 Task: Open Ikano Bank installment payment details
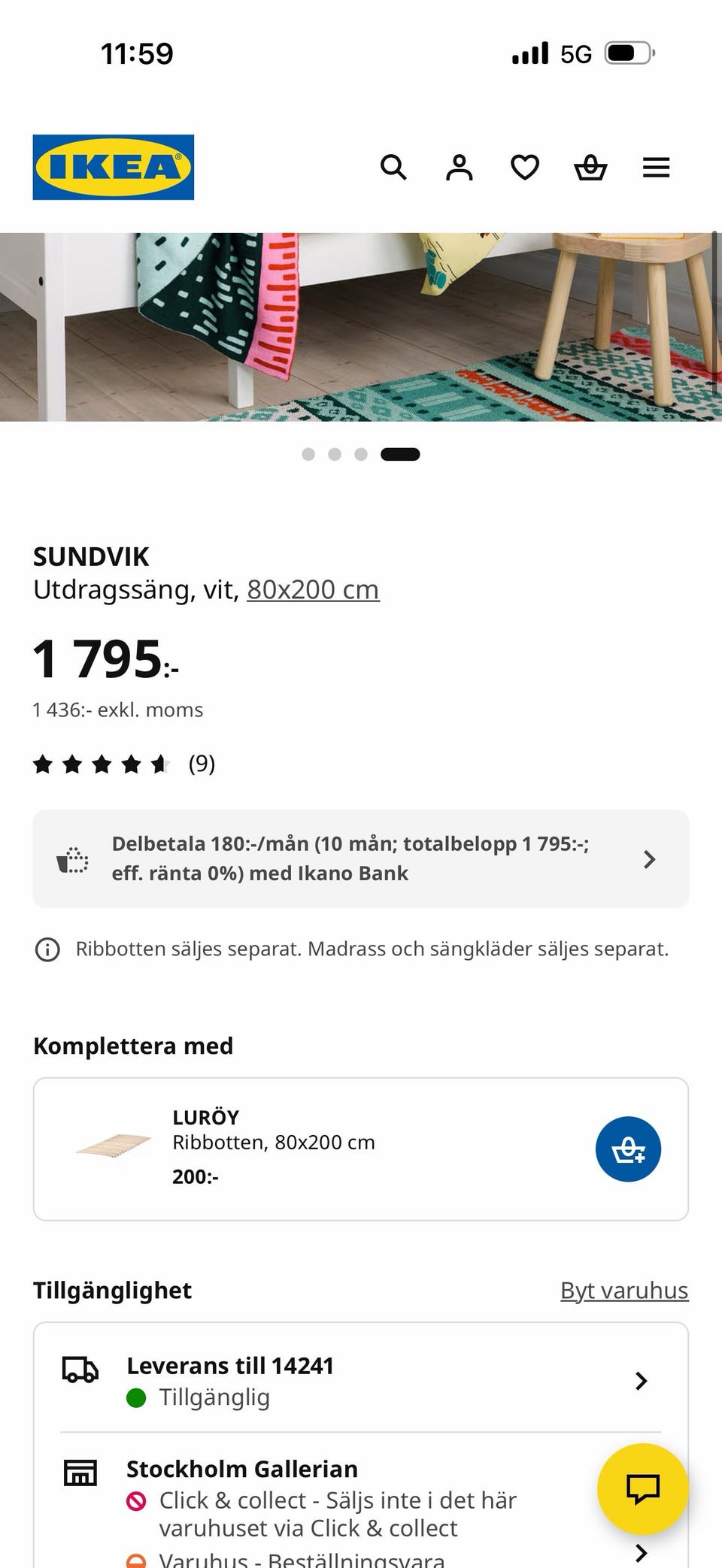point(361,858)
